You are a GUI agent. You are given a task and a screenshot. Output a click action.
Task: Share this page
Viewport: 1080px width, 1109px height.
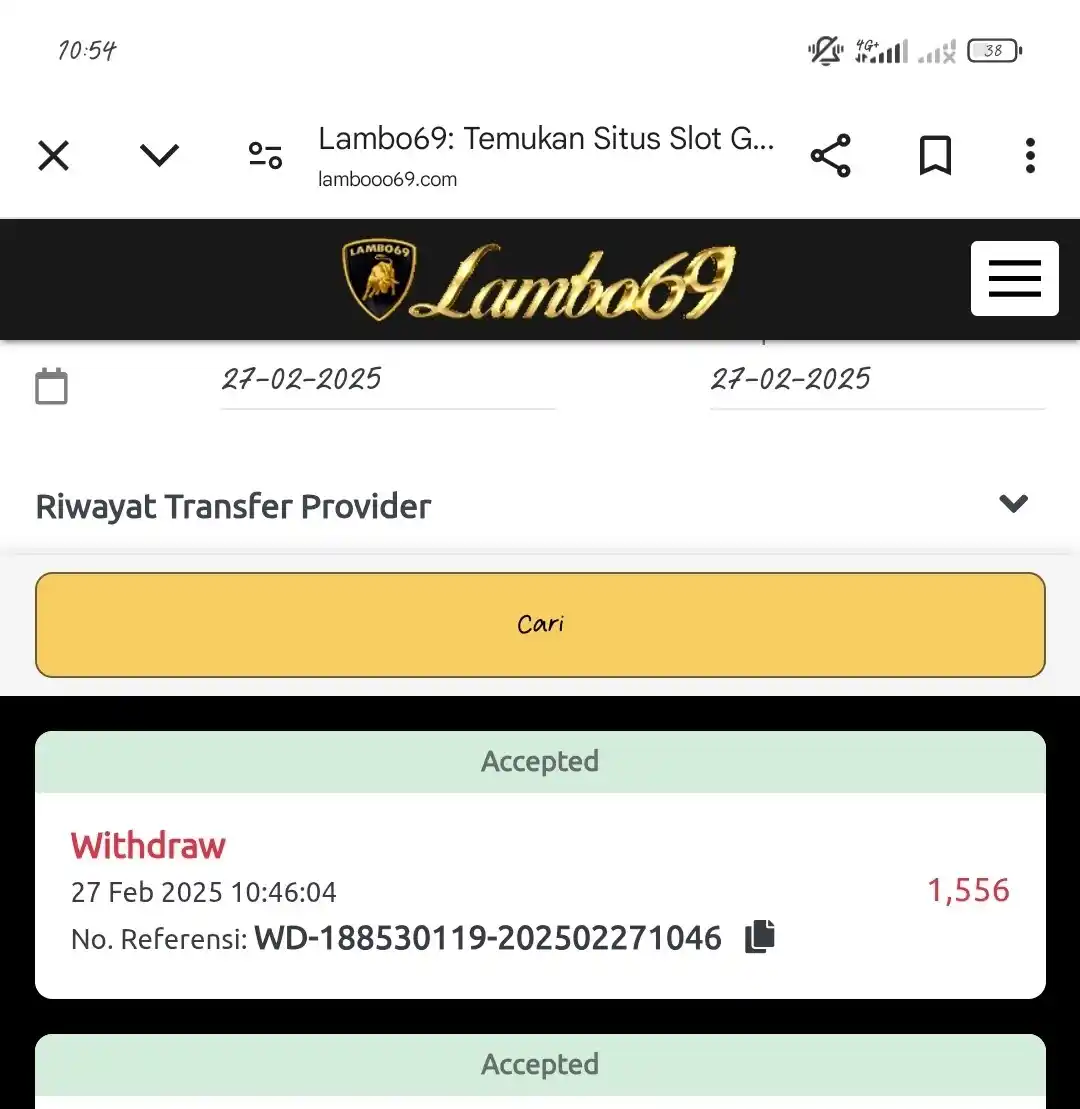pos(830,156)
